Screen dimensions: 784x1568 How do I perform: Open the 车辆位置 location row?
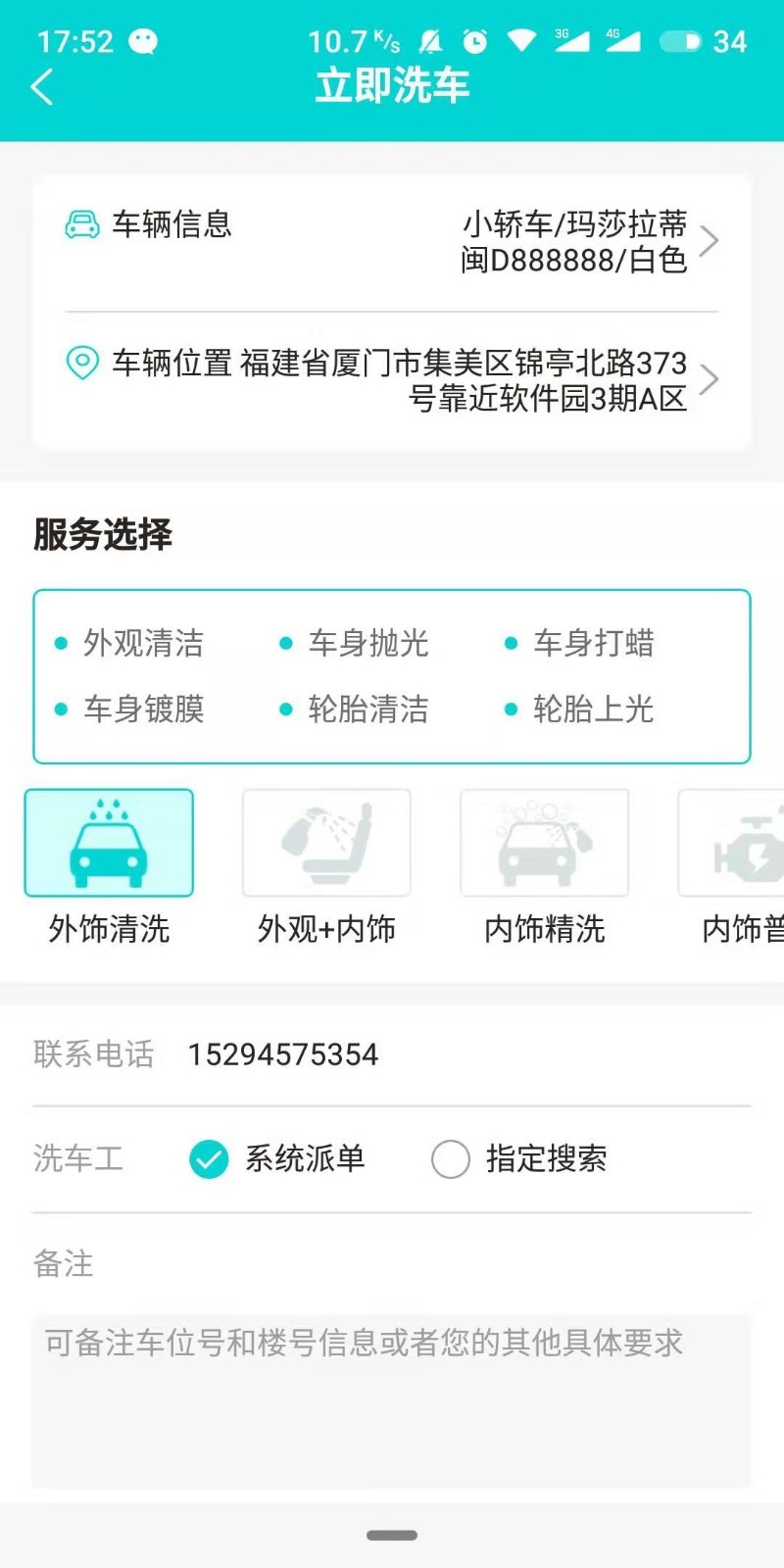point(392,379)
